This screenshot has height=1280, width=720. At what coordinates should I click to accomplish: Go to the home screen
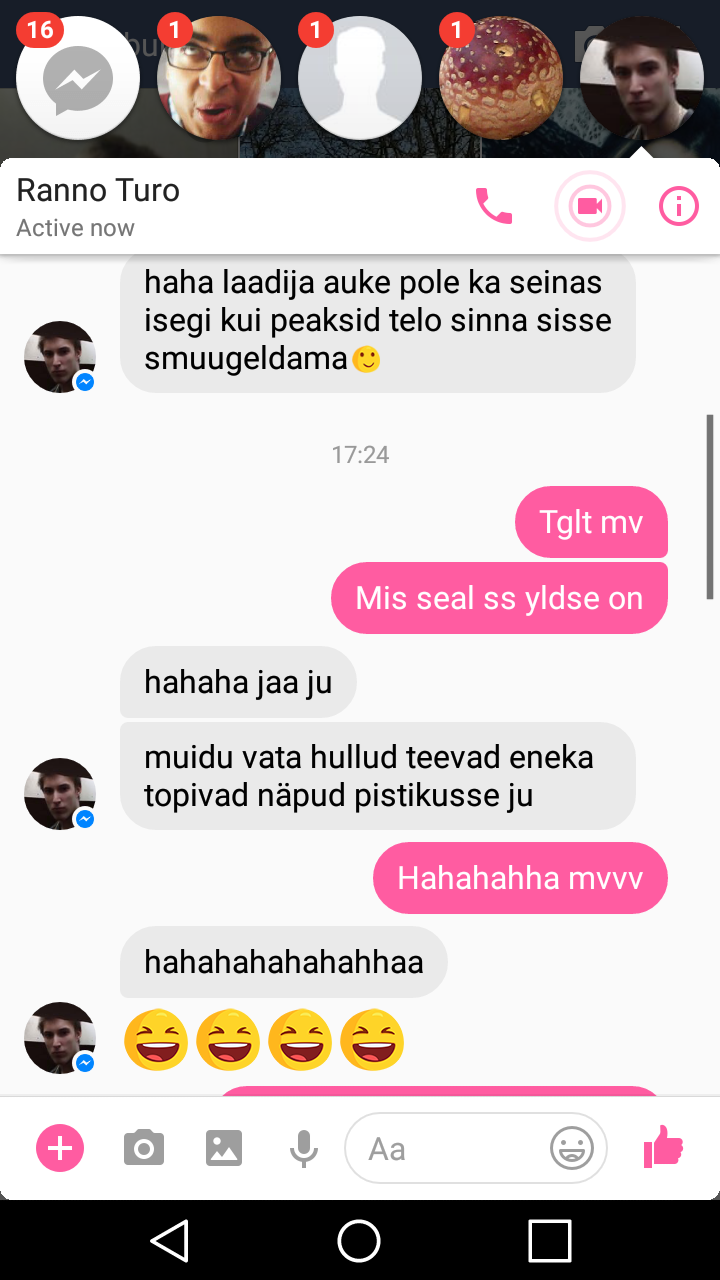point(359,1240)
